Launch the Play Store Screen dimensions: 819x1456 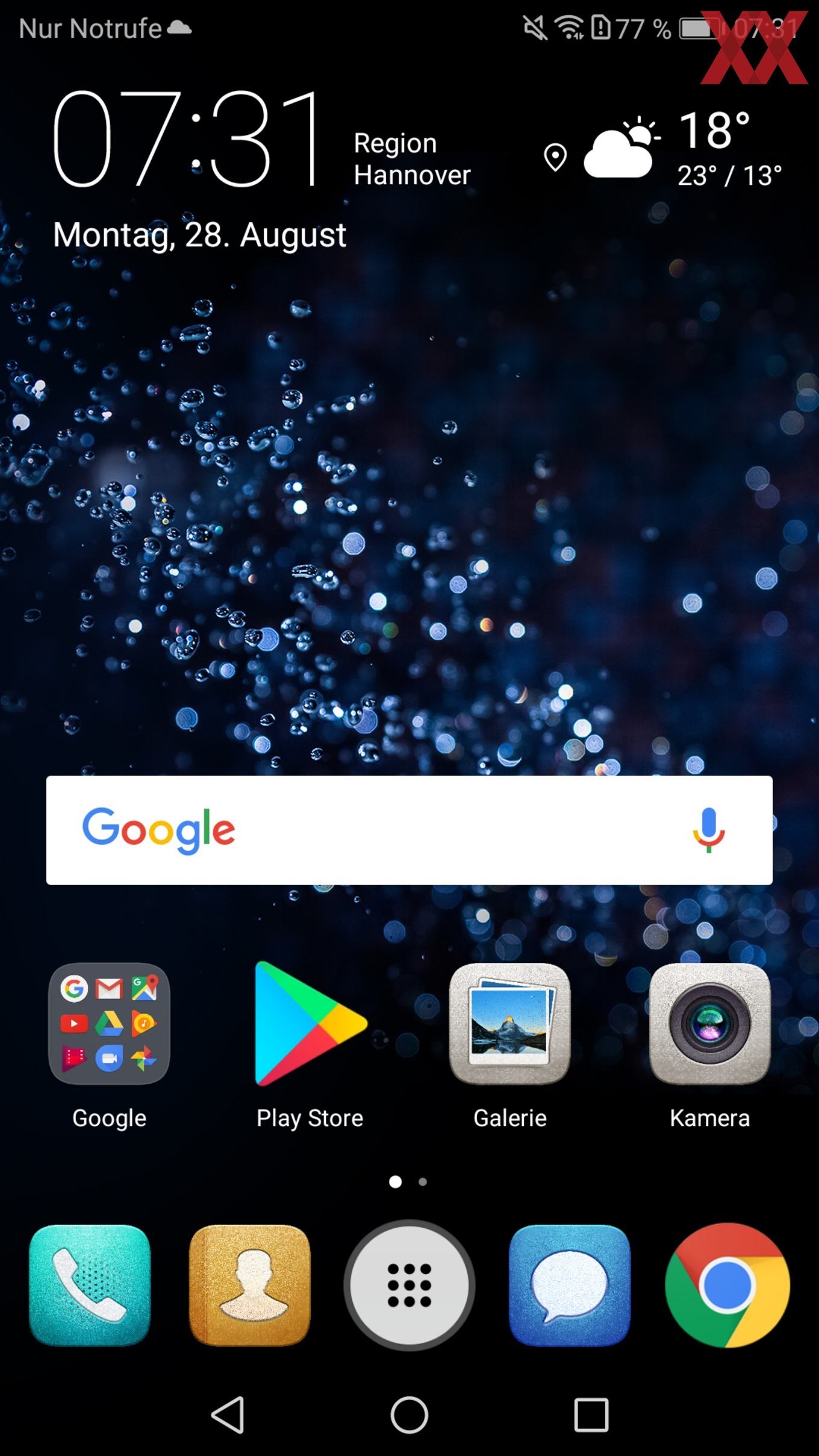click(310, 1023)
